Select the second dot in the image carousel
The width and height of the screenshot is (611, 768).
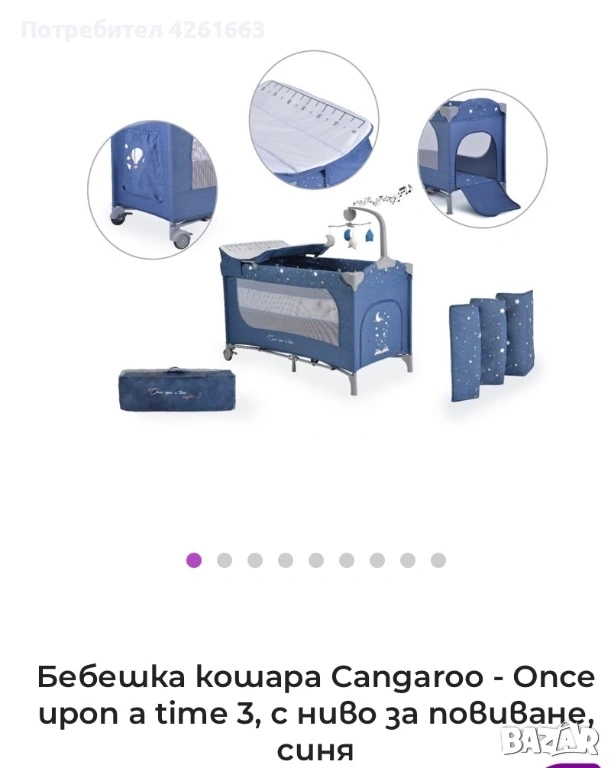224,560
